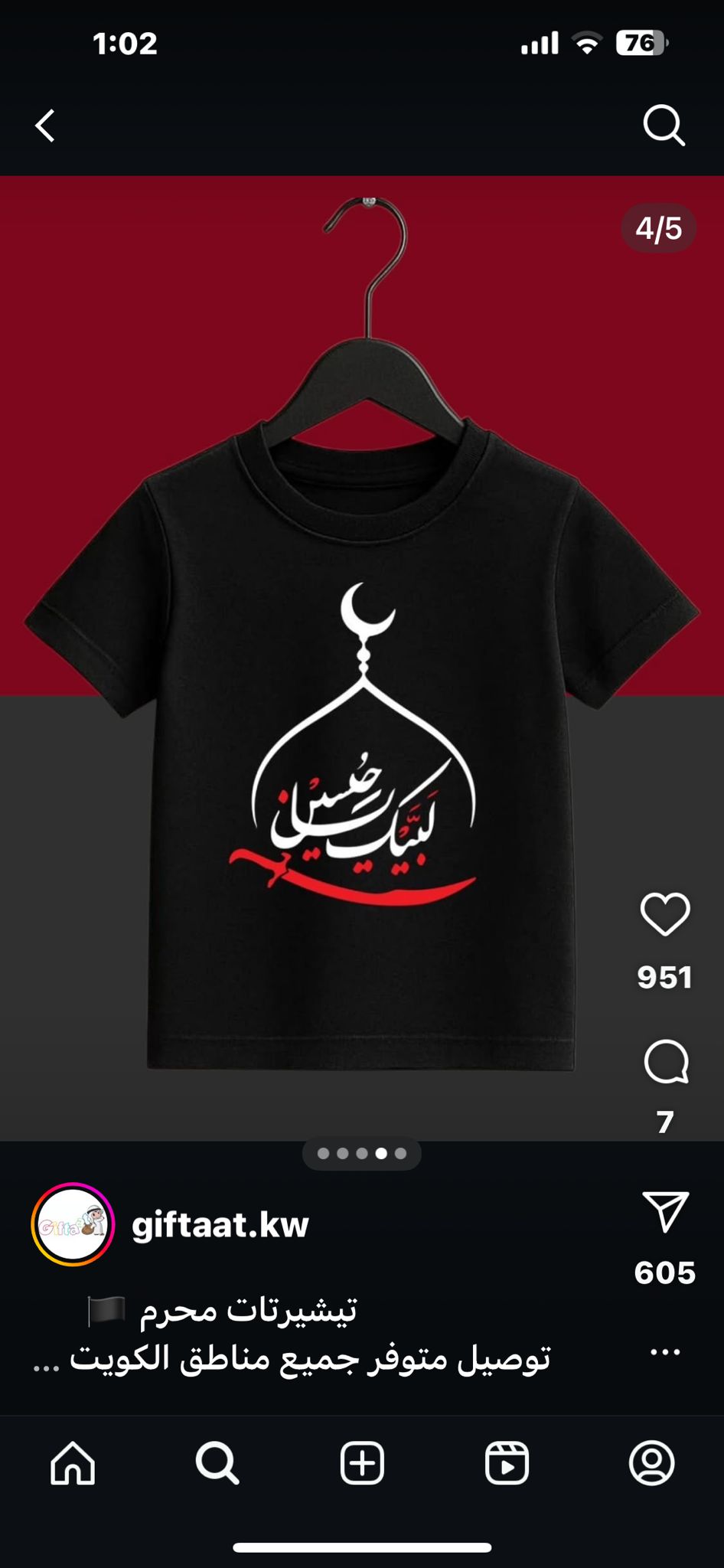Open the giftaat.kw profile picture
Image resolution: width=724 pixels, height=1568 pixels.
point(73,1224)
